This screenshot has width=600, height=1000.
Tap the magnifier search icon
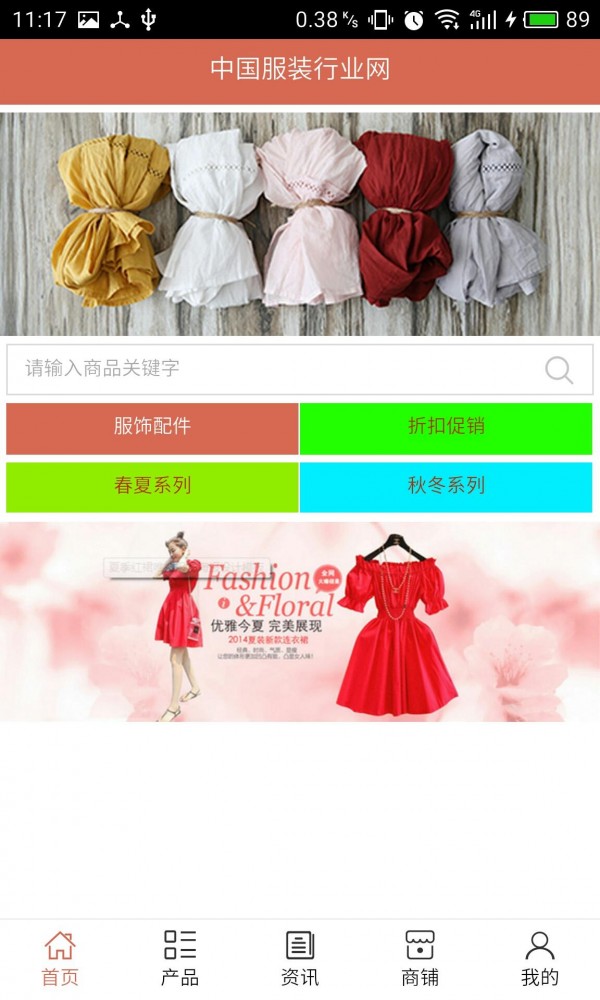pos(559,370)
